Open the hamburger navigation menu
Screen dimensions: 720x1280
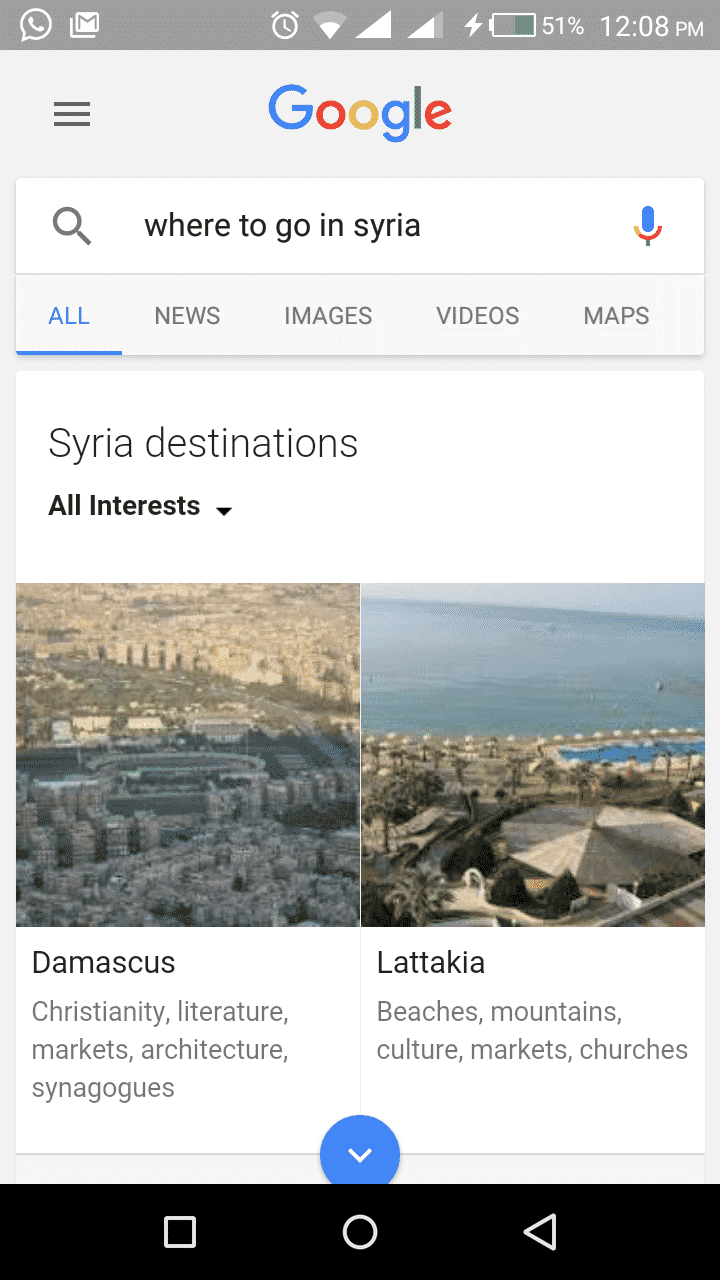71,113
